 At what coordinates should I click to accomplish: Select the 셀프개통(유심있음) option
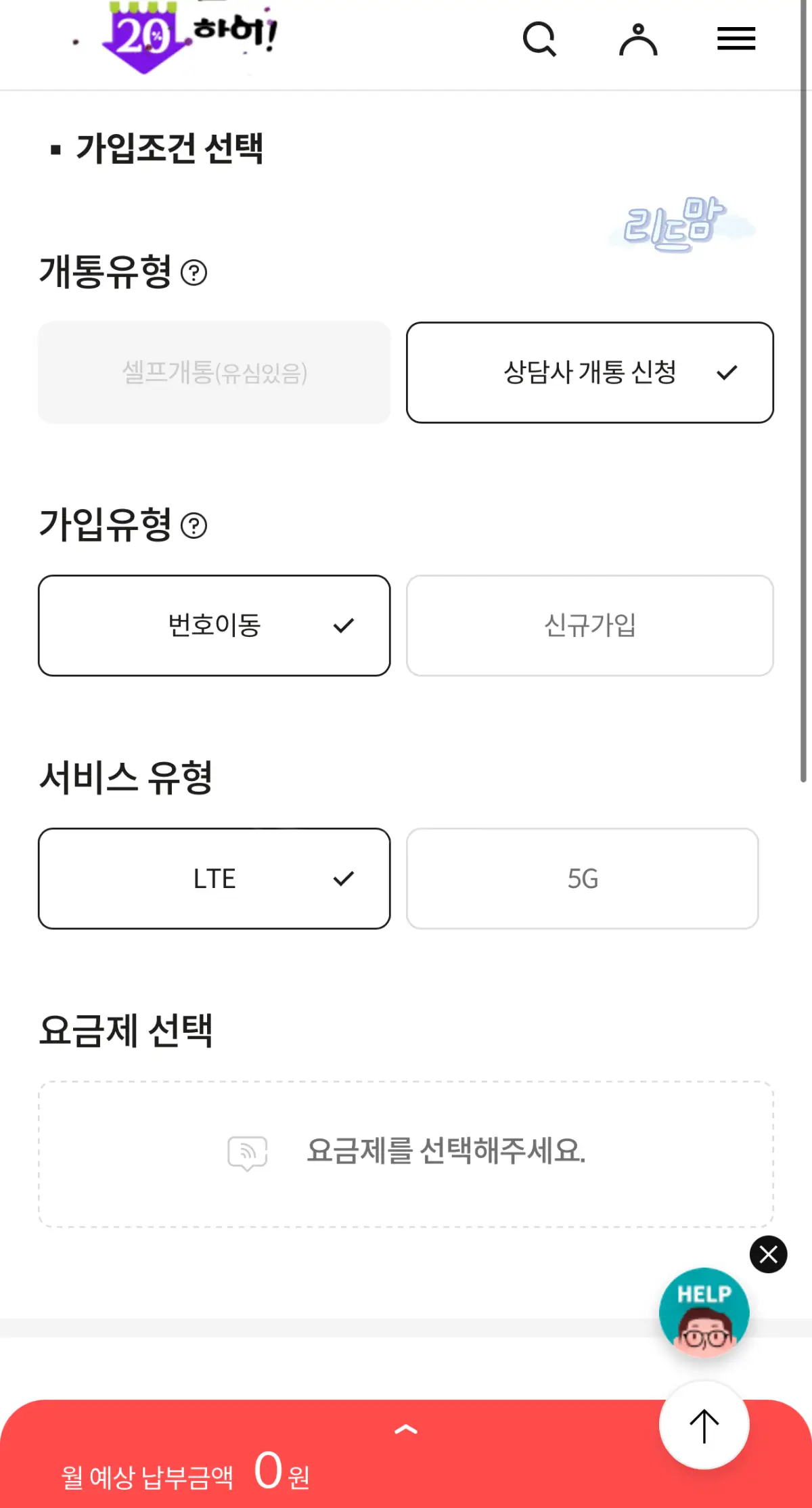pyautogui.click(x=215, y=372)
